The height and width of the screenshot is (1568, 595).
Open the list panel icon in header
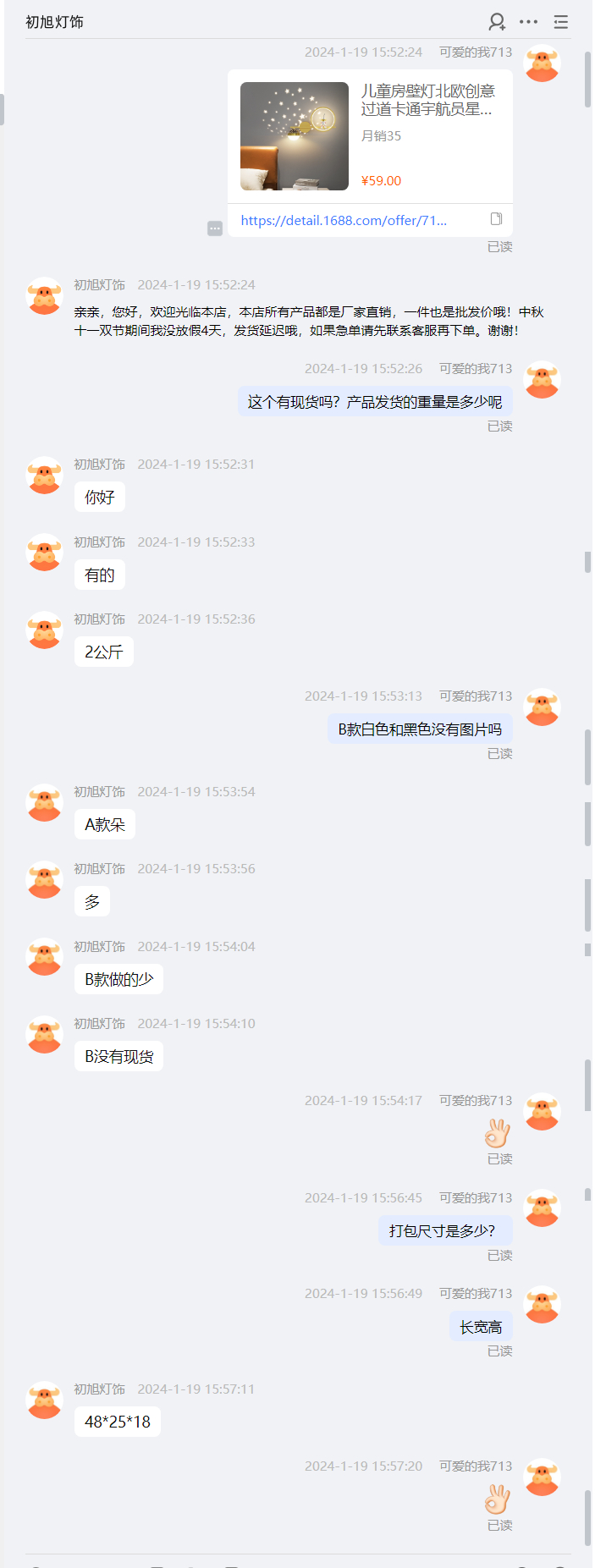point(560,21)
